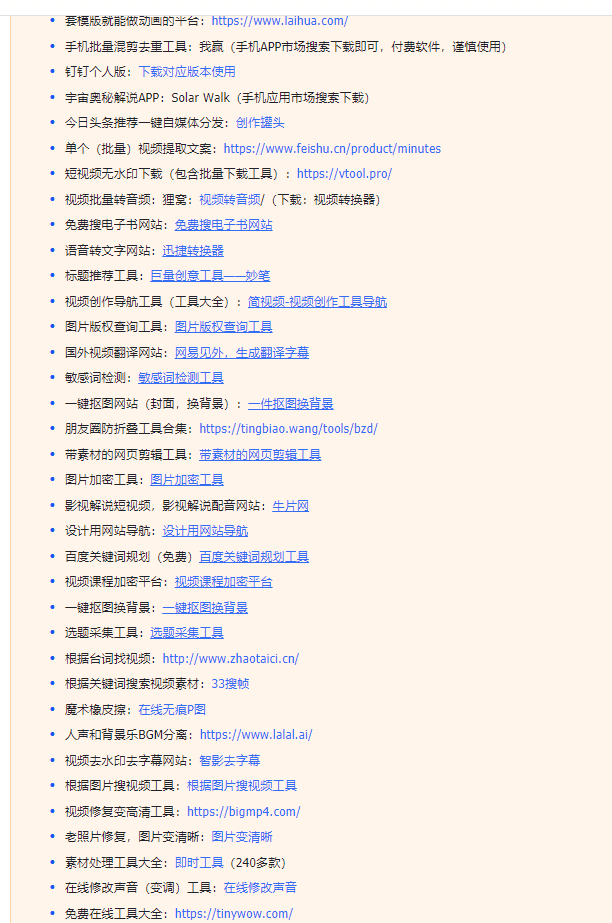Open the lalal.ai link
The image size is (612, 923).
(256, 735)
